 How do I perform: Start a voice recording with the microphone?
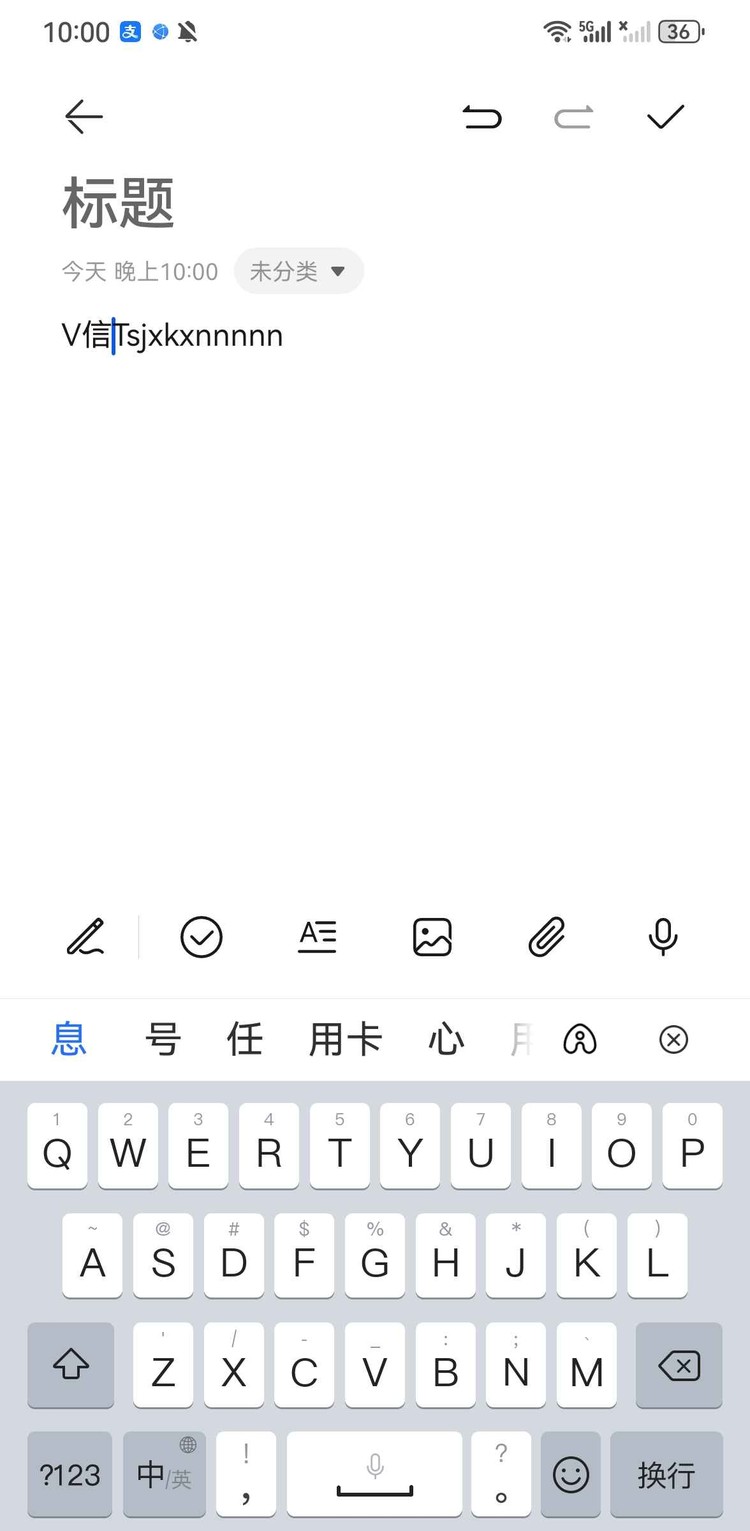coord(662,937)
